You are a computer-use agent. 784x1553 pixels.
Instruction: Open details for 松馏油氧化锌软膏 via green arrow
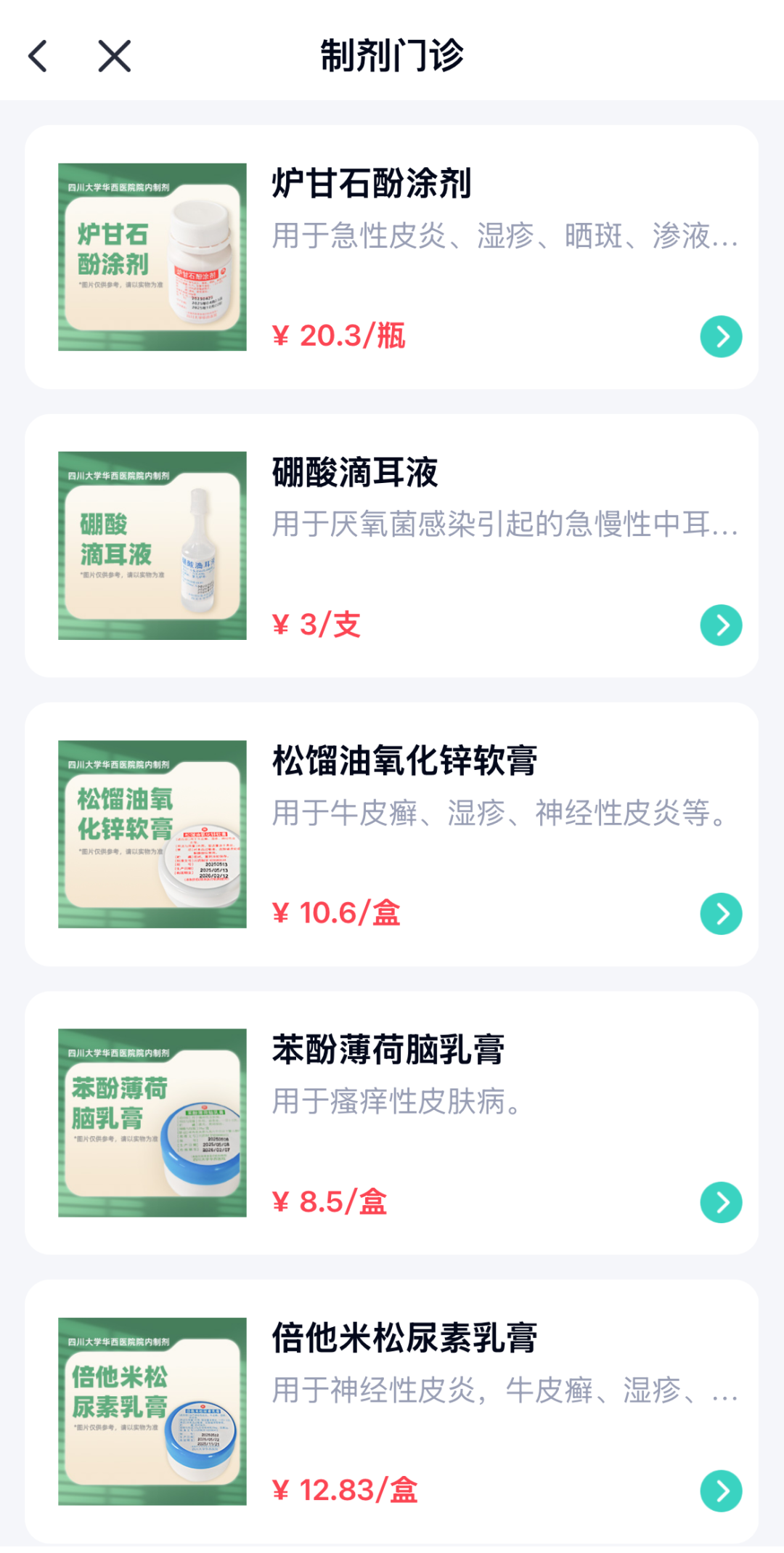(721, 912)
